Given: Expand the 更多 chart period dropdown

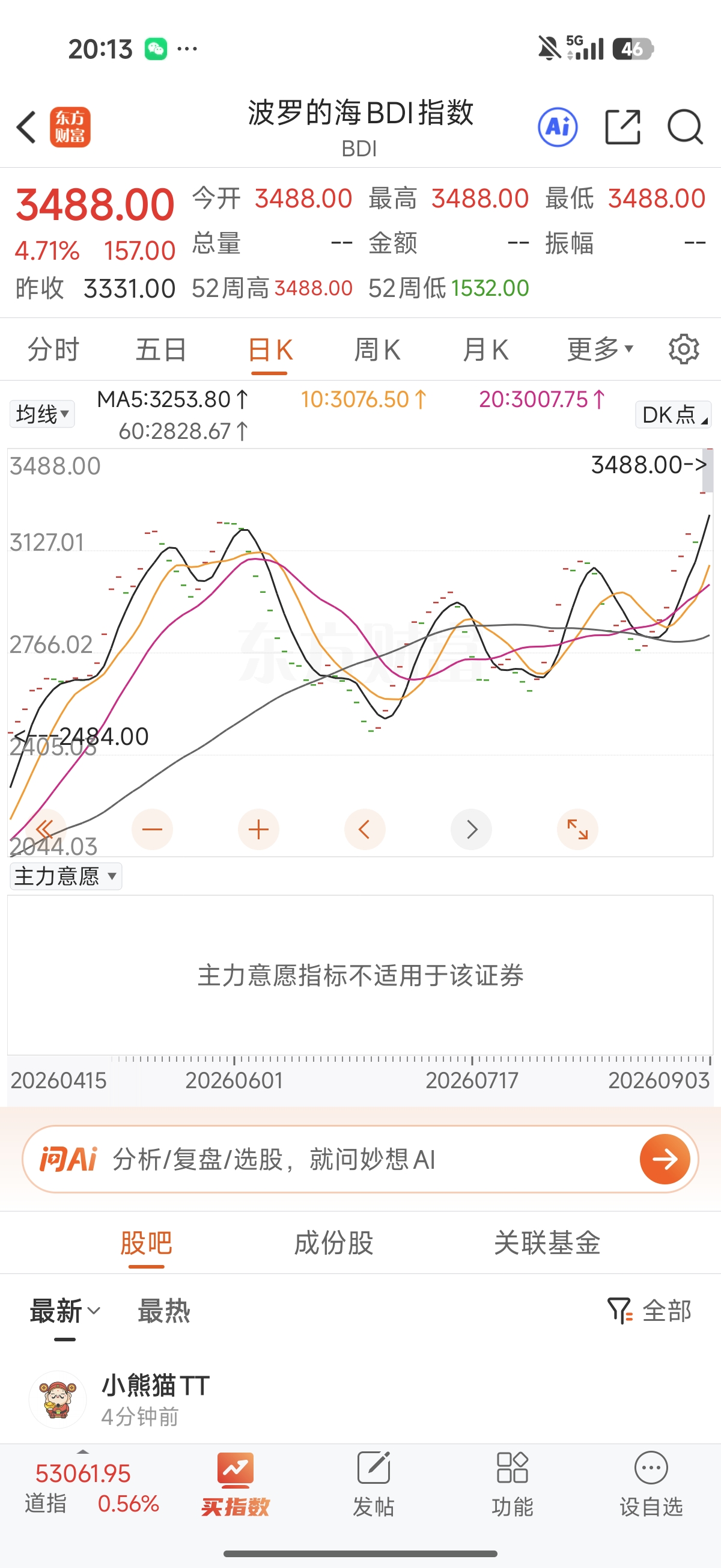Looking at the screenshot, I should point(600,349).
